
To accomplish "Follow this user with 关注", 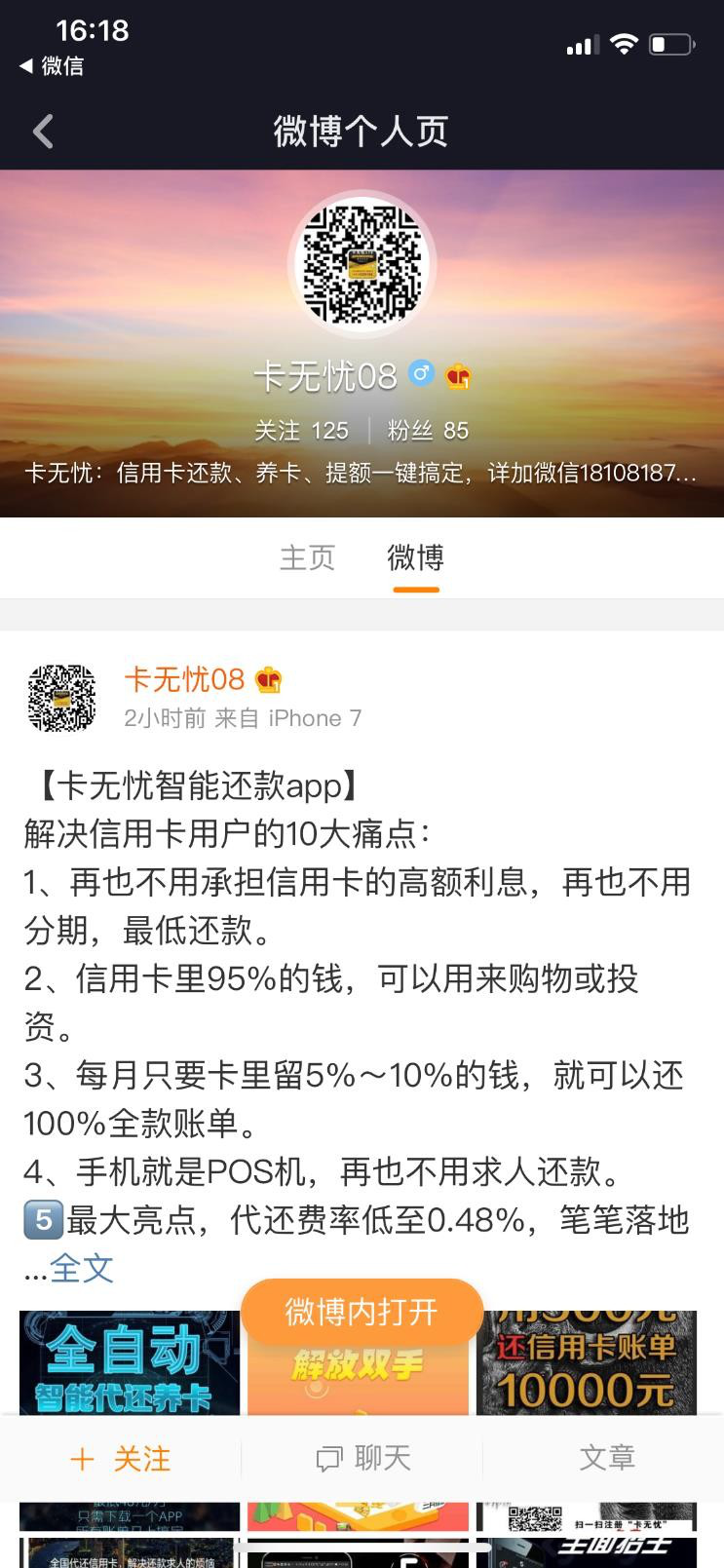I will tap(121, 1458).
